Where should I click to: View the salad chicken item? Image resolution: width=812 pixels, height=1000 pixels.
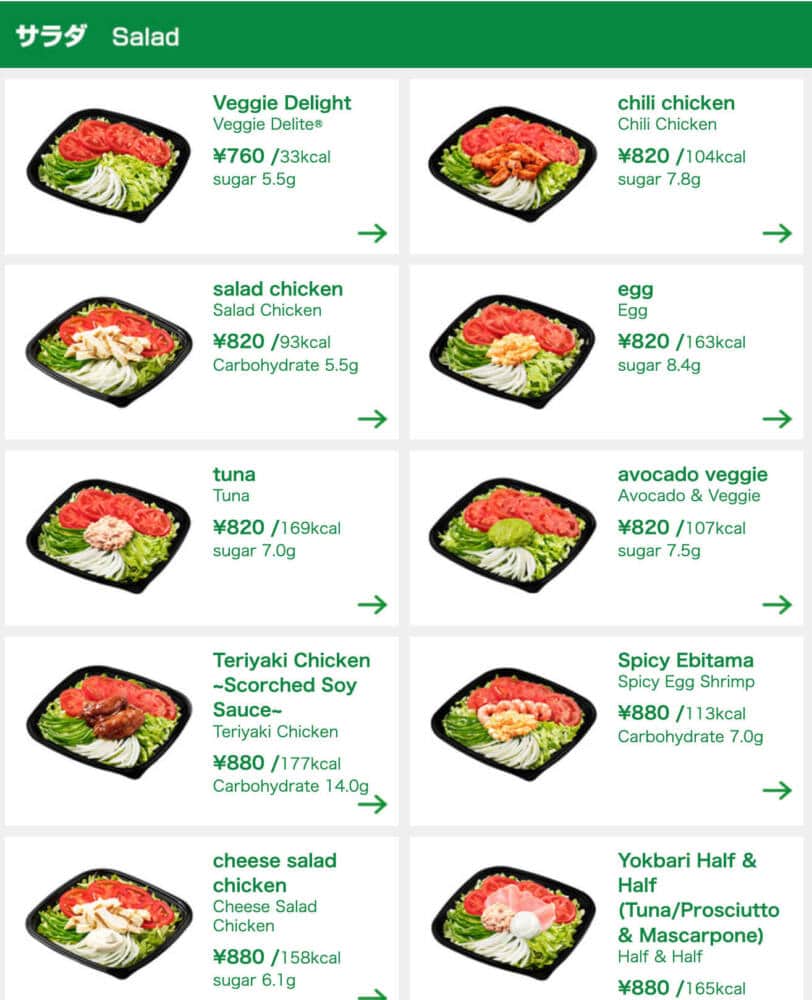202,352
